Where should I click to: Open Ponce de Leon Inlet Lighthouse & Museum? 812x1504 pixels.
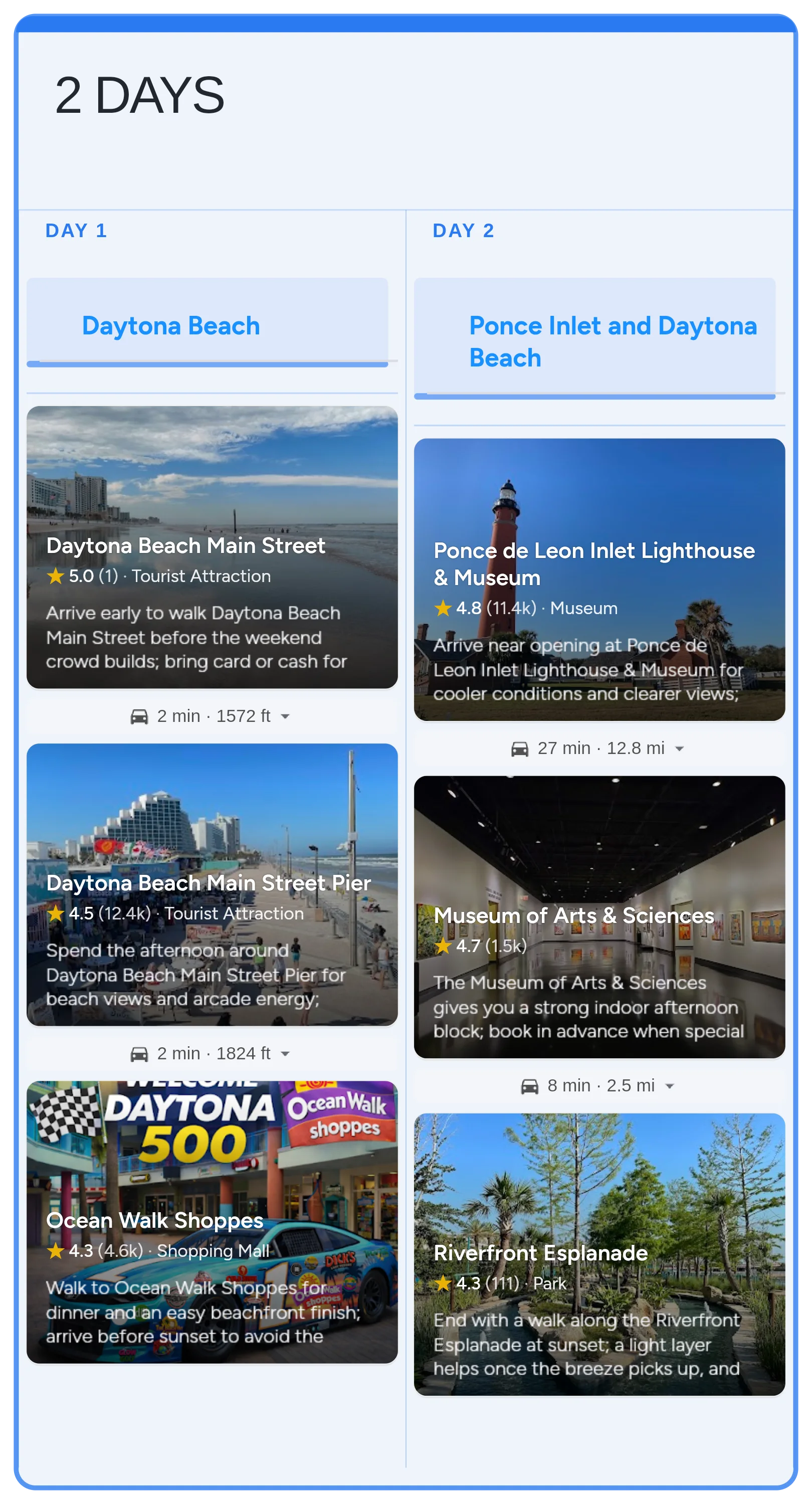pos(599,579)
